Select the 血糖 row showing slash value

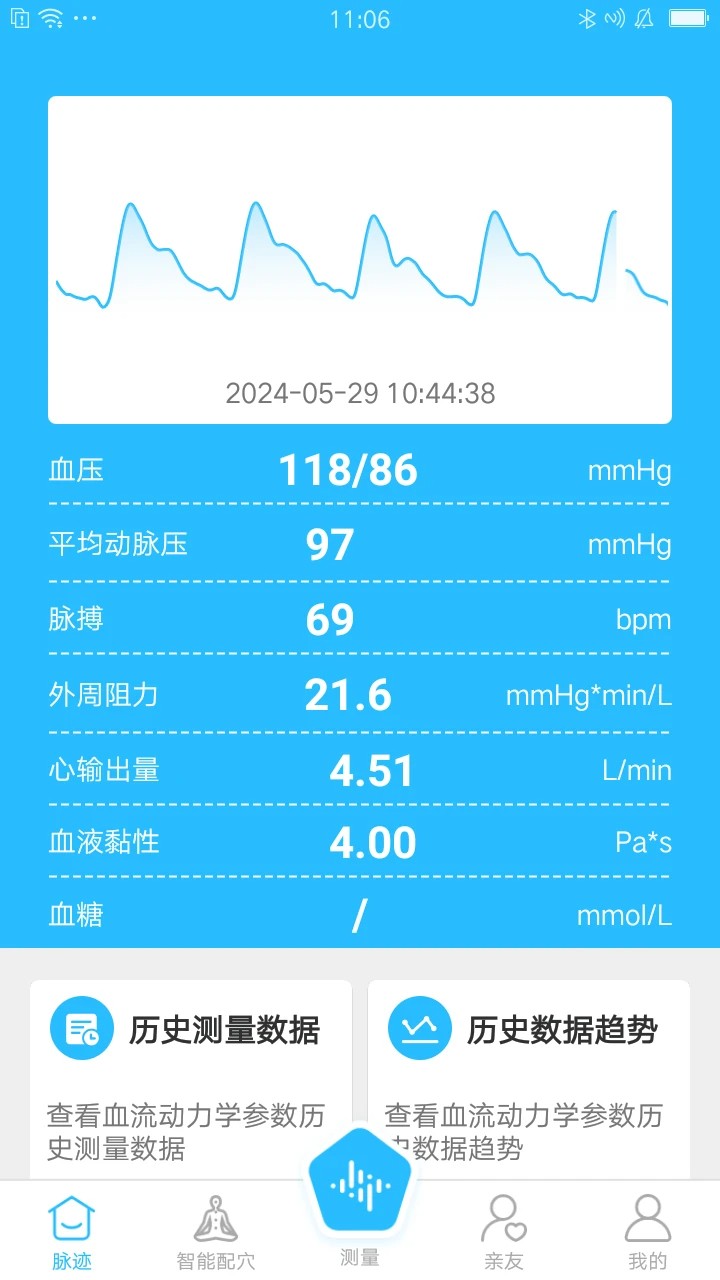coord(359,915)
